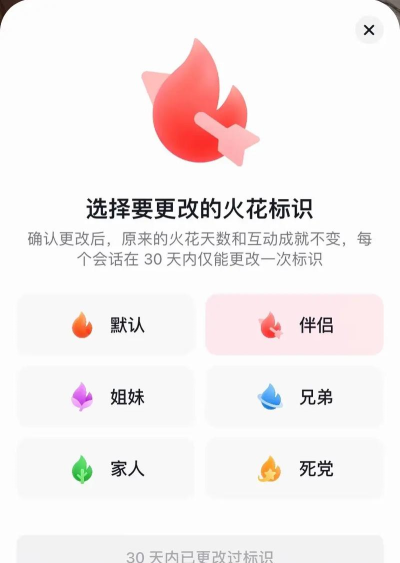Choose the 伴侣 spark badge
The height and width of the screenshot is (563, 400).
[x=294, y=325]
